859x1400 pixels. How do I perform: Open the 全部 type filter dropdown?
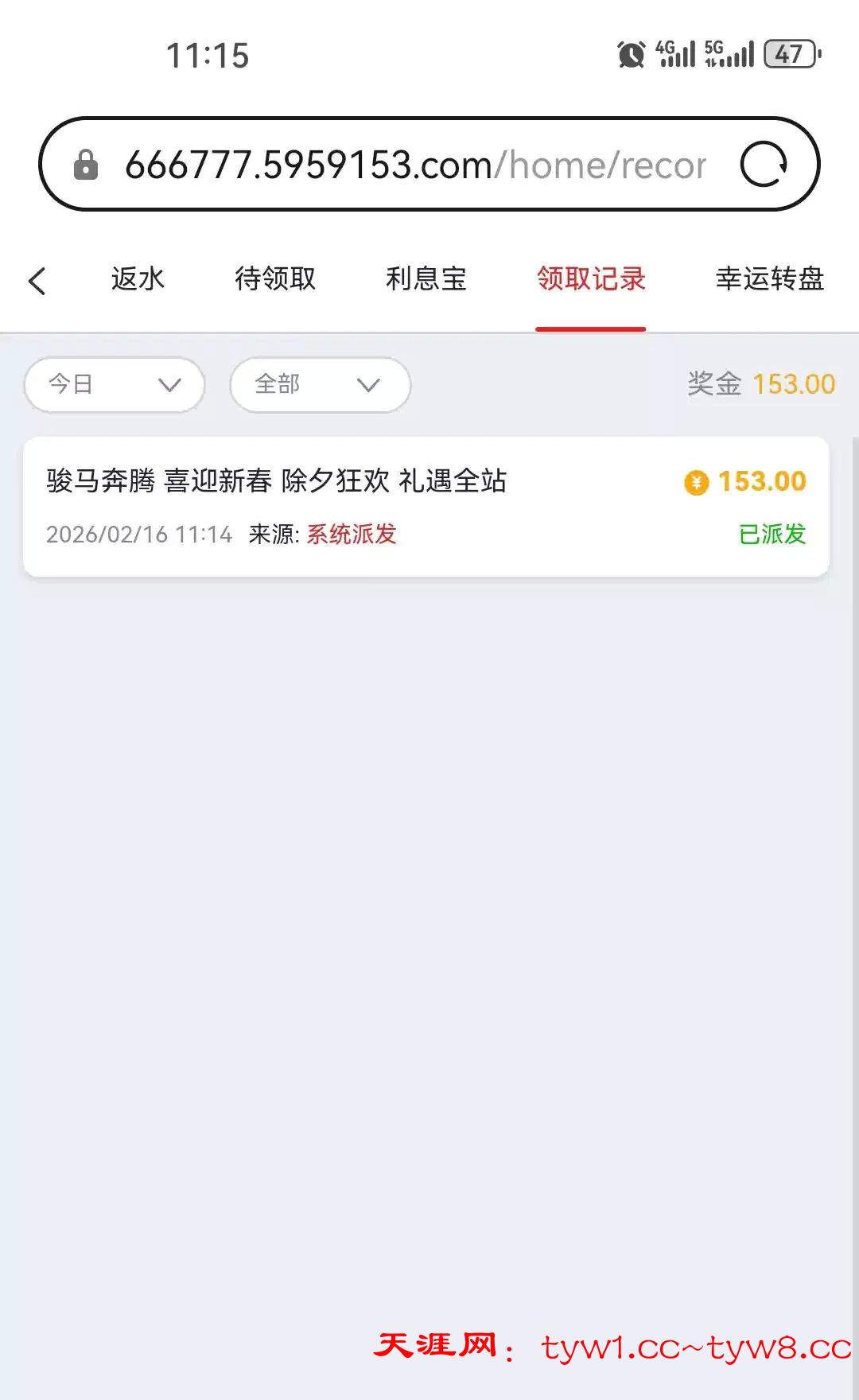point(320,385)
